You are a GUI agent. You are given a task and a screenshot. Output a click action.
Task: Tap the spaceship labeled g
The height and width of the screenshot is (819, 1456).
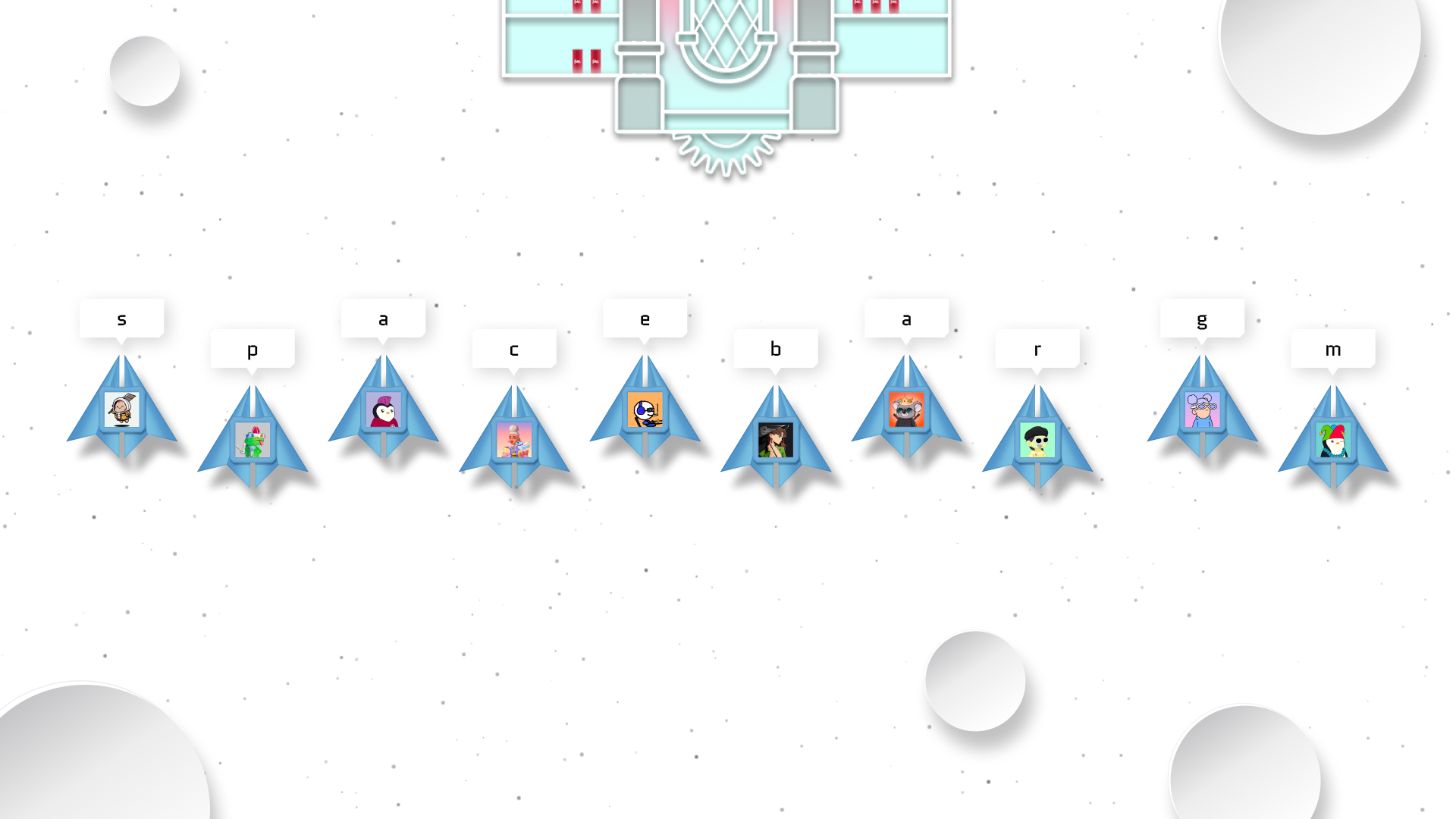1202,409
